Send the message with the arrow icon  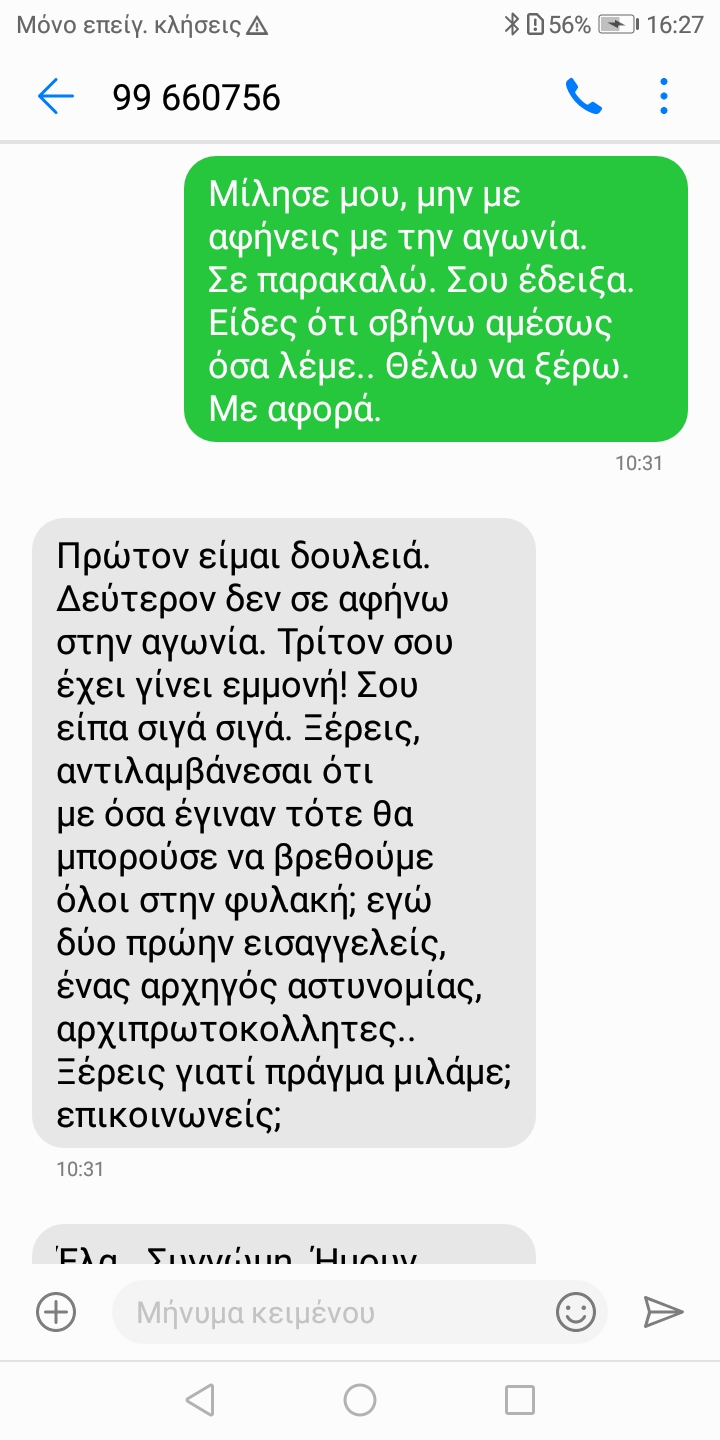[x=662, y=1311]
